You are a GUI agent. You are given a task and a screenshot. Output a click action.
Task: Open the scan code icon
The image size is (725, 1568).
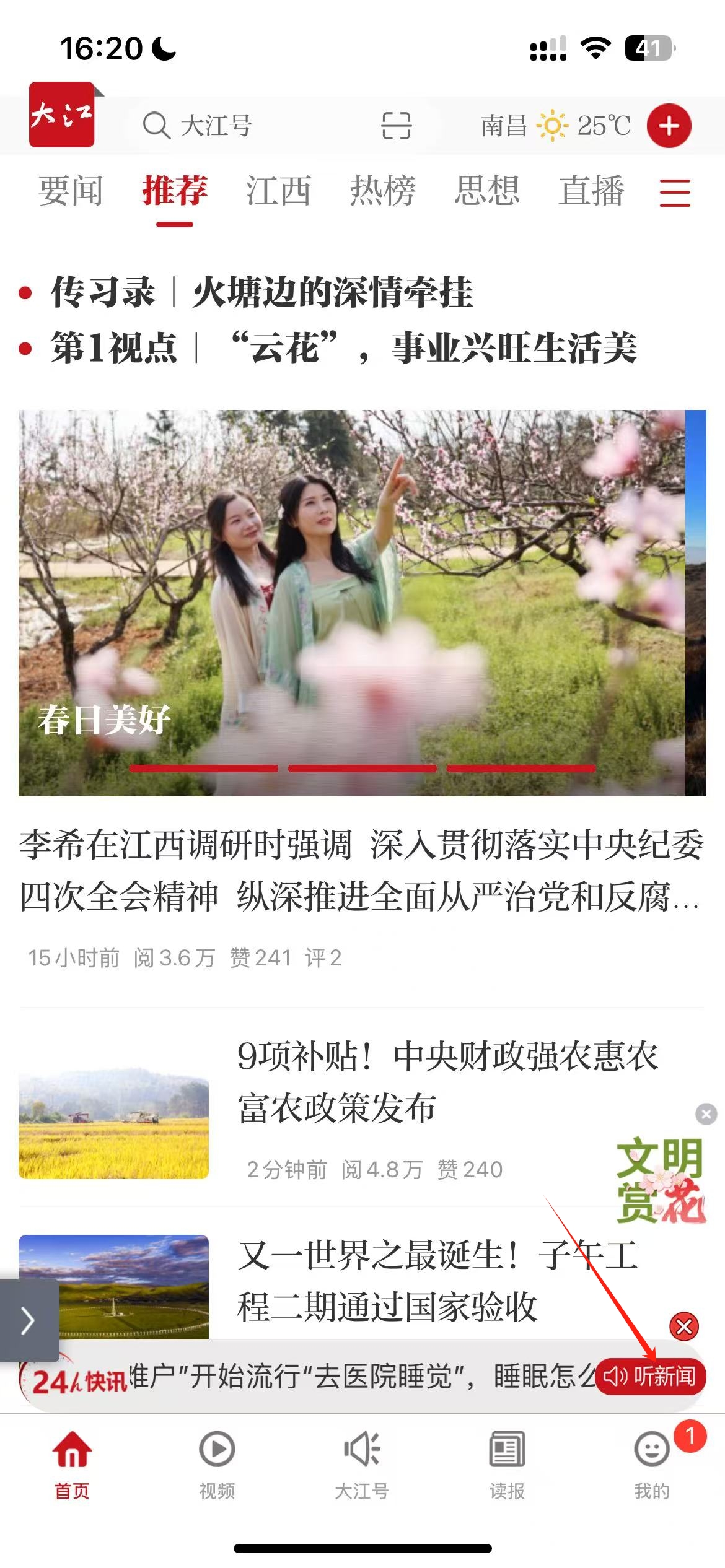(396, 126)
